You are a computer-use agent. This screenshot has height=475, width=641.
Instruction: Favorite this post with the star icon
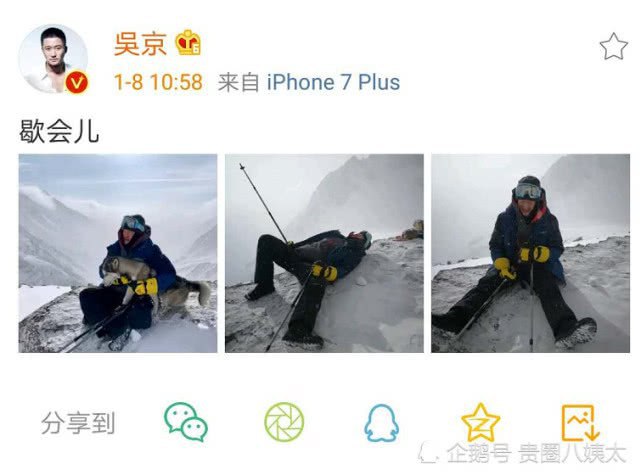tap(612, 46)
